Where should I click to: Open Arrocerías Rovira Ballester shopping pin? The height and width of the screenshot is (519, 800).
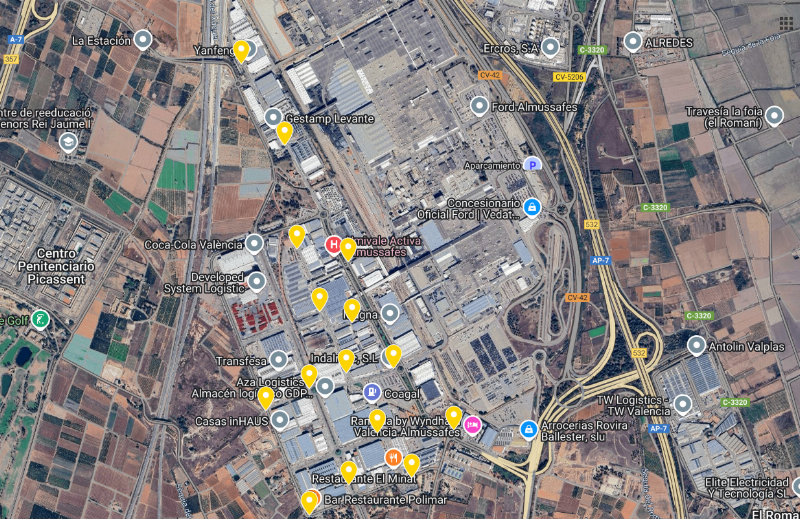tap(528, 430)
